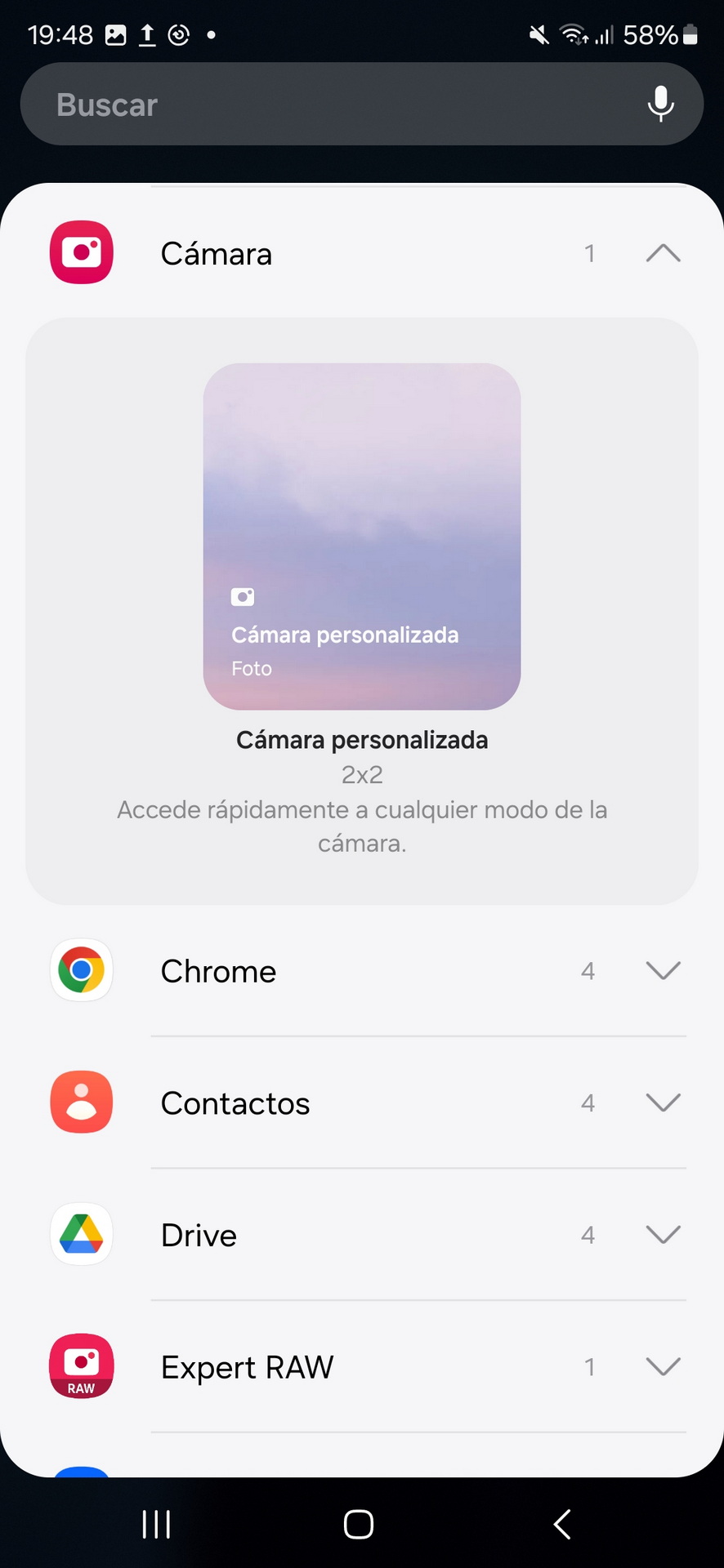The image size is (724, 1568).
Task: Select the Cámara personalizada widget preview
Action: [x=362, y=537]
